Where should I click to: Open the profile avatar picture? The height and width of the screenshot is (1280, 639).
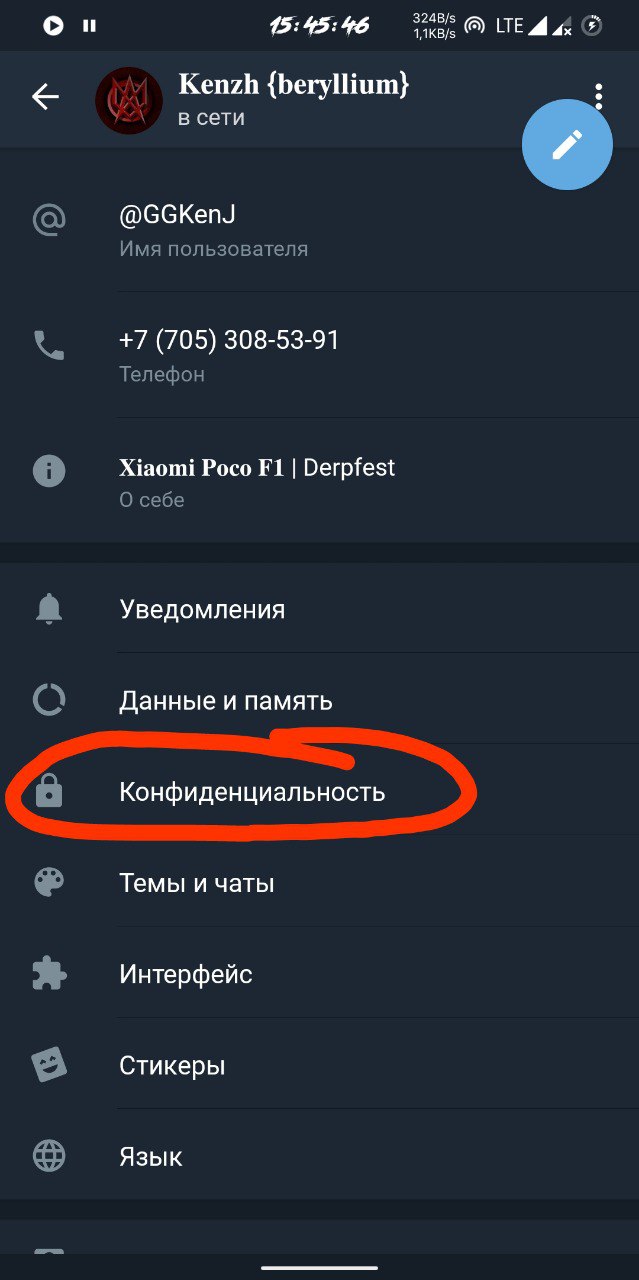(129, 101)
